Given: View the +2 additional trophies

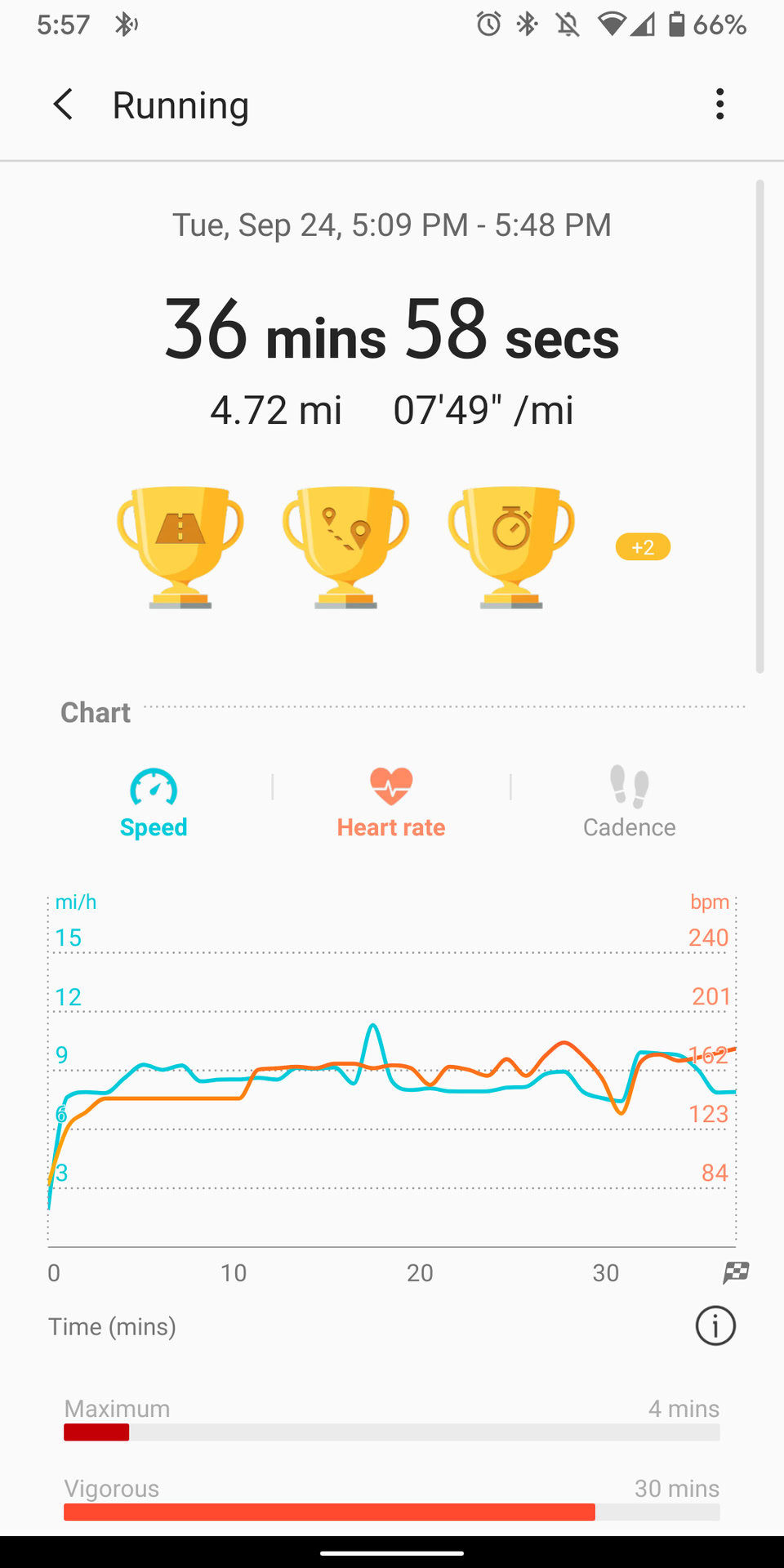Looking at the screenshot, I should pyautogui.click(x=643, y=547).
